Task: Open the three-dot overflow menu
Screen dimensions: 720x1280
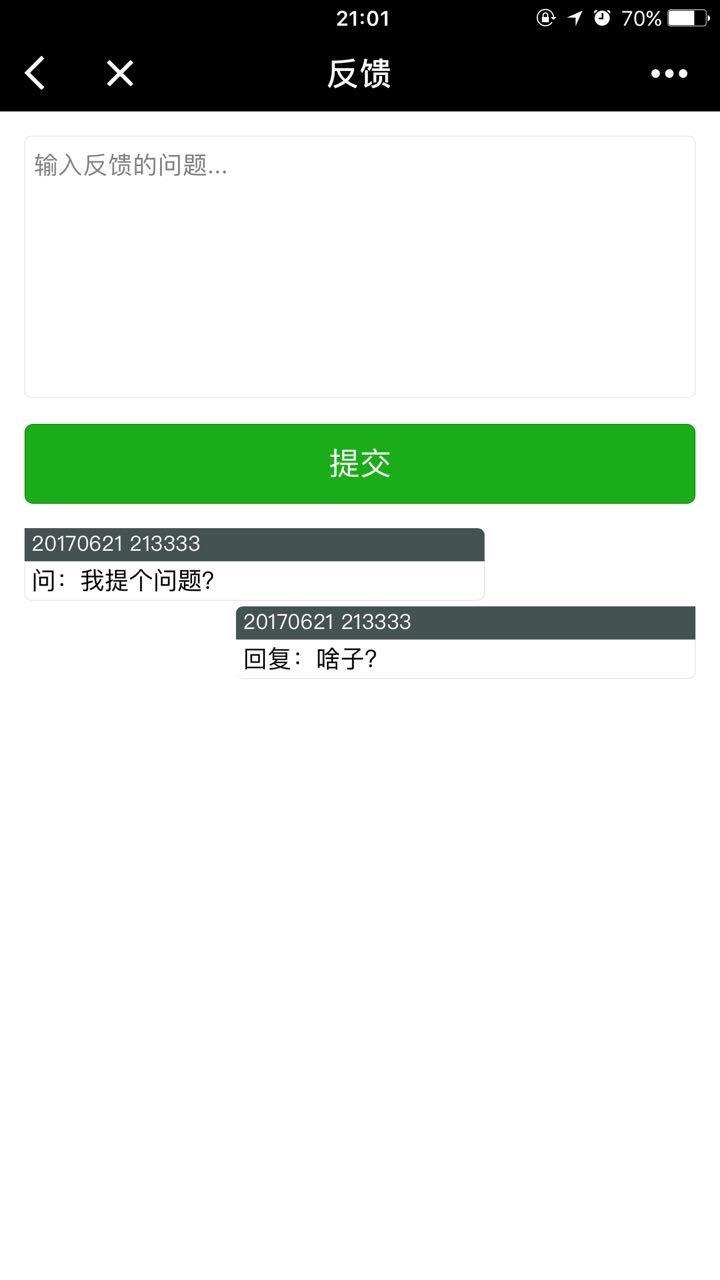Action: [669, 73]
